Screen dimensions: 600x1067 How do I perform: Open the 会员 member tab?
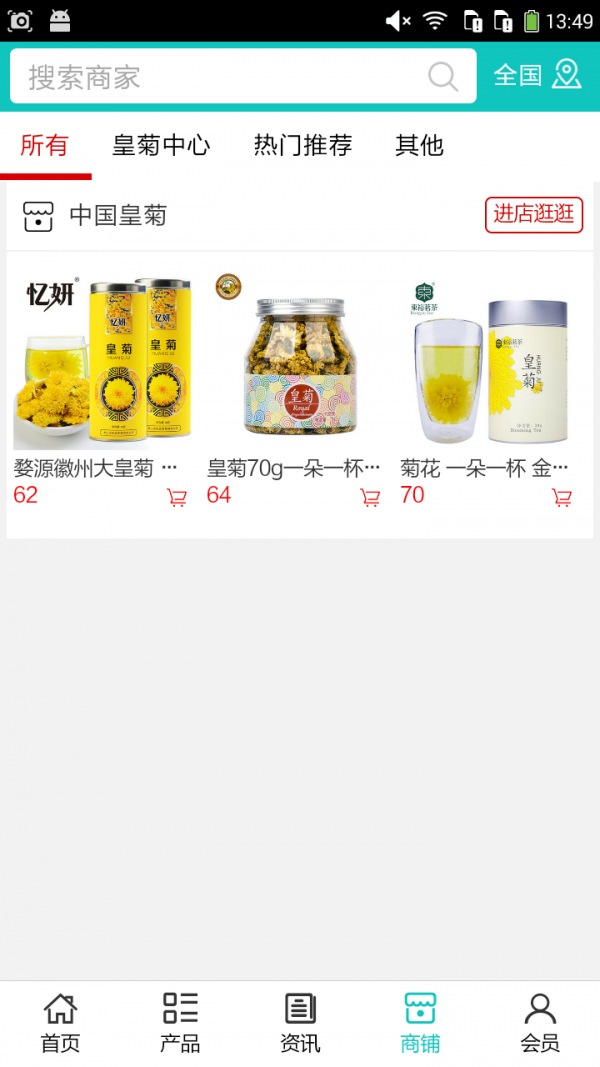540,1023
